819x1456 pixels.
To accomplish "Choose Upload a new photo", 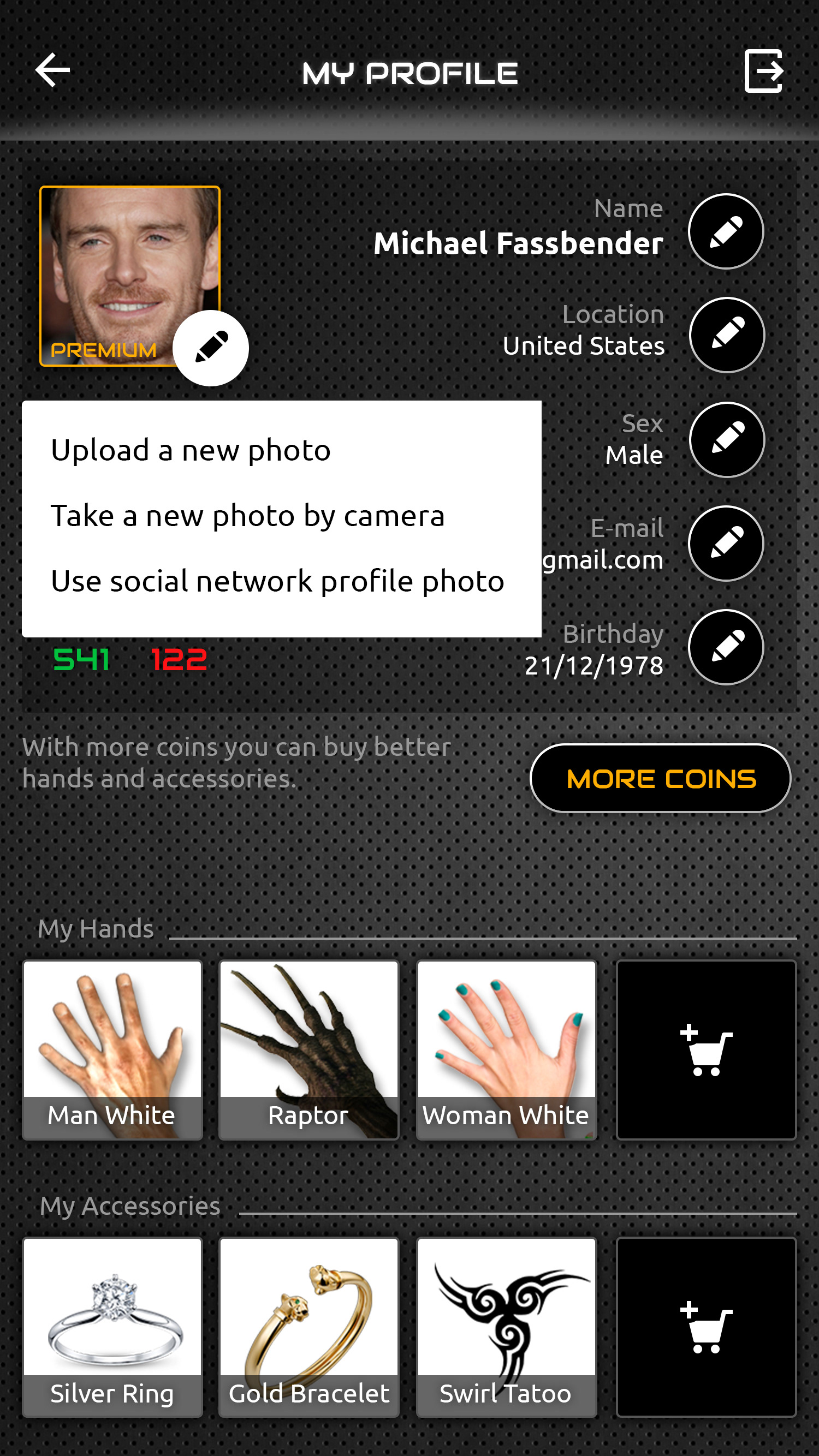I will [191, 450].
